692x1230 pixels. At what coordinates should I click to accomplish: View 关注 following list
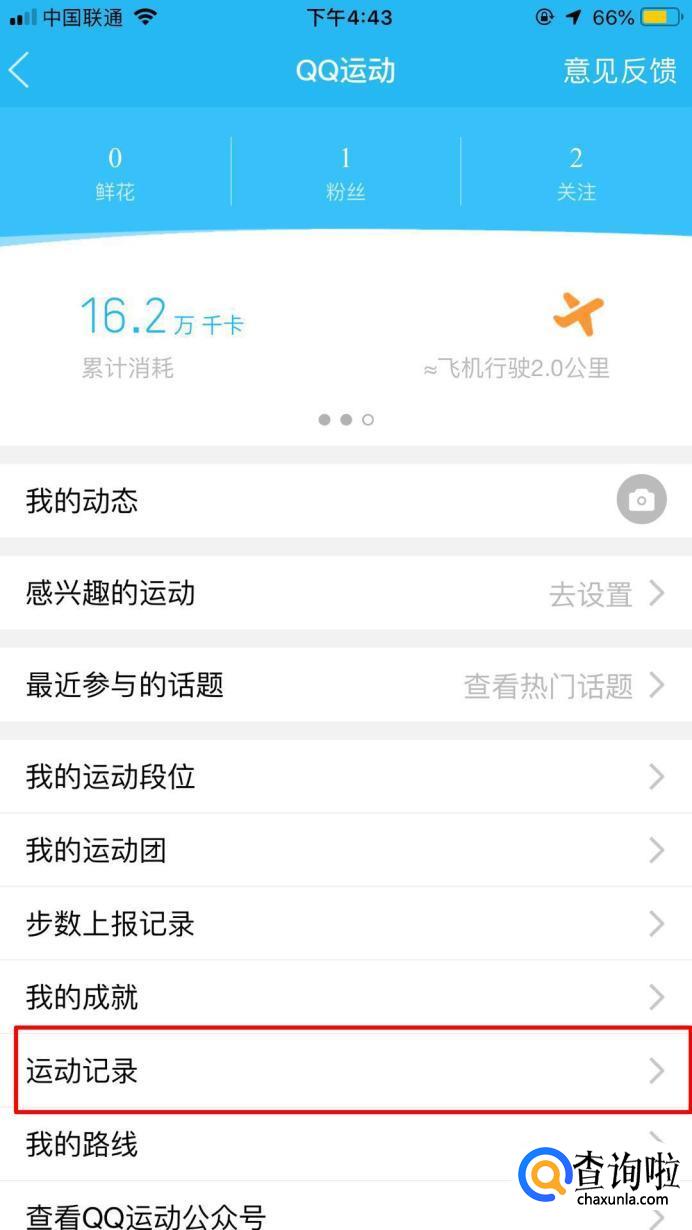coord(576,173)
